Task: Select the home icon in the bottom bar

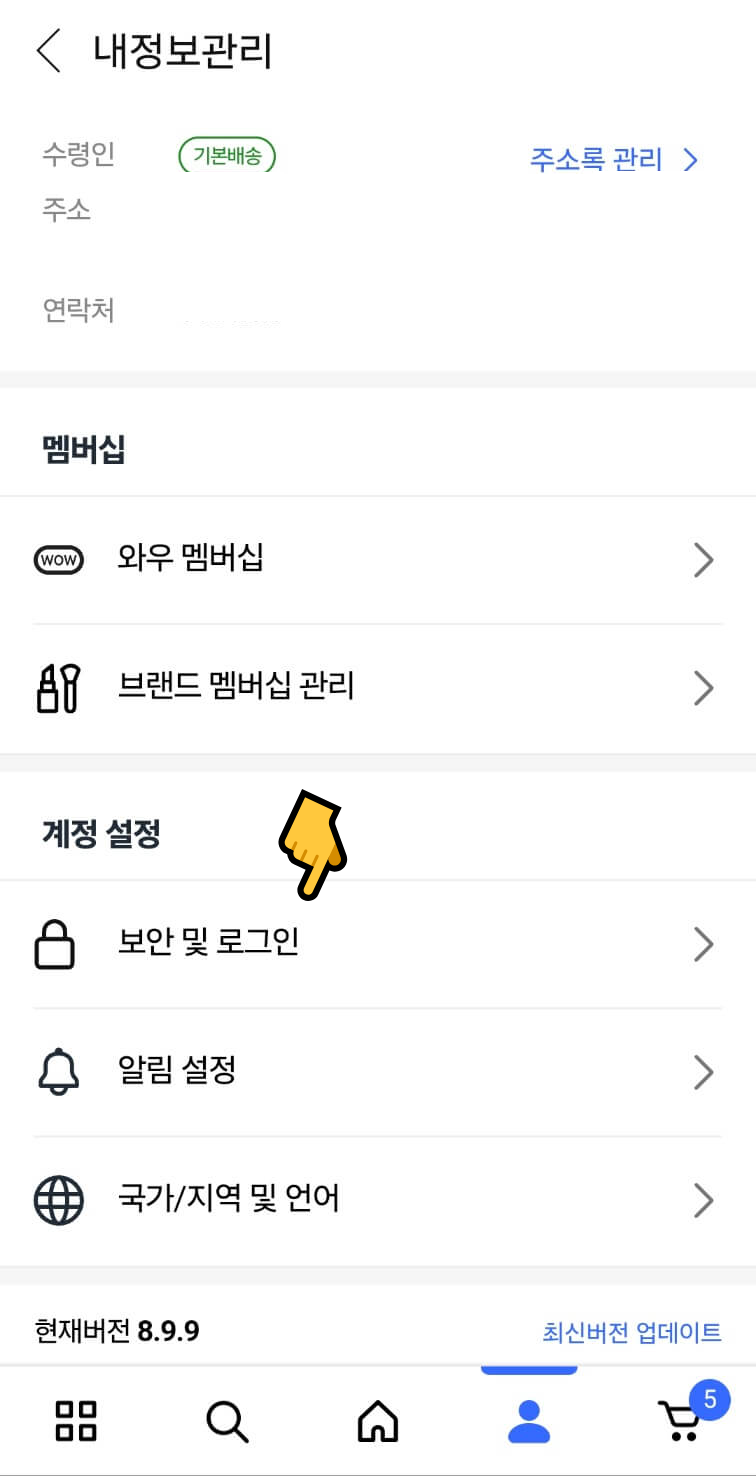Action: pos(377,1420)
